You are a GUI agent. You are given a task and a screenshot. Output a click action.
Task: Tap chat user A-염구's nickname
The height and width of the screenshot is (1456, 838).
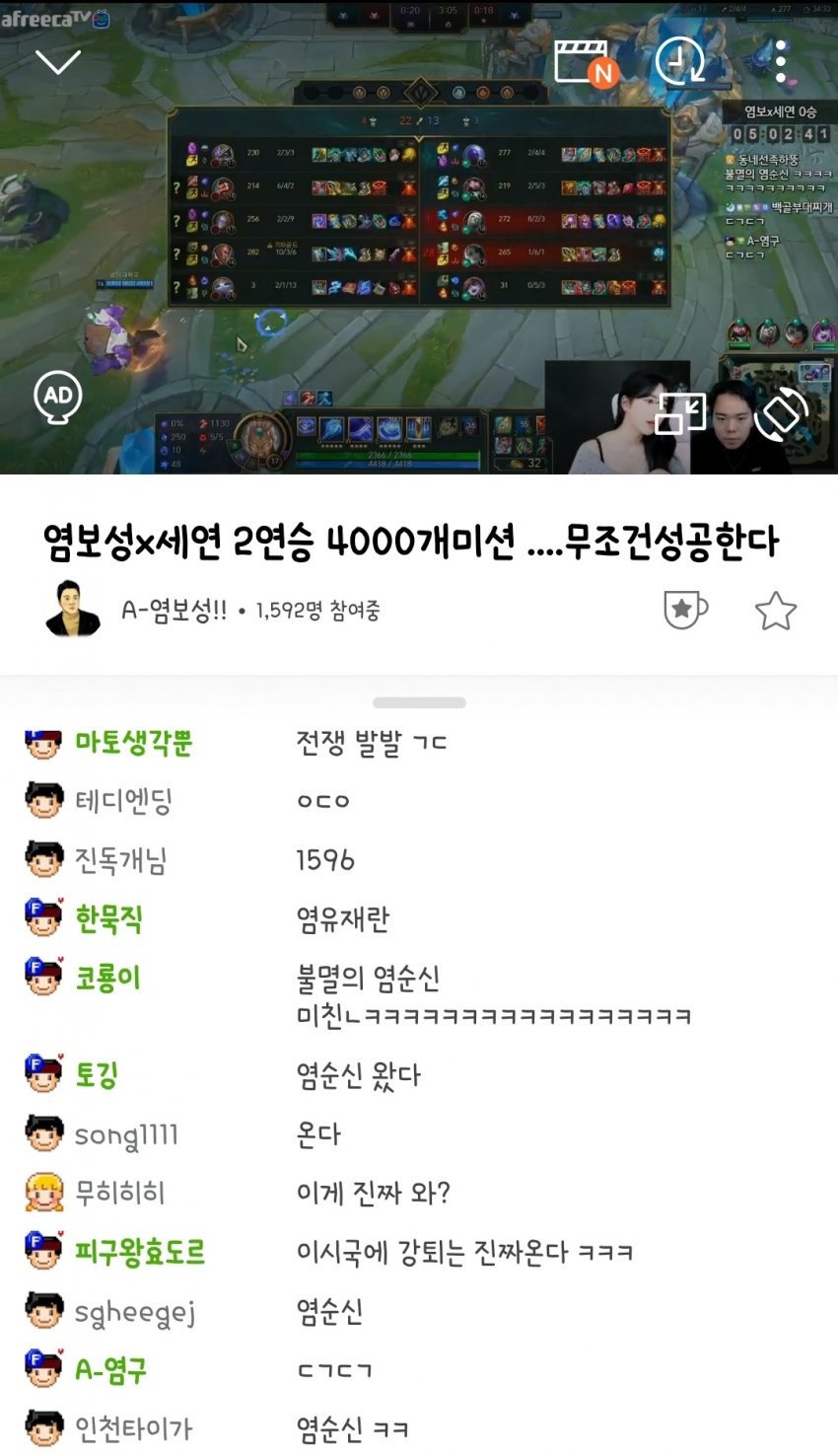coord(110,1369)
